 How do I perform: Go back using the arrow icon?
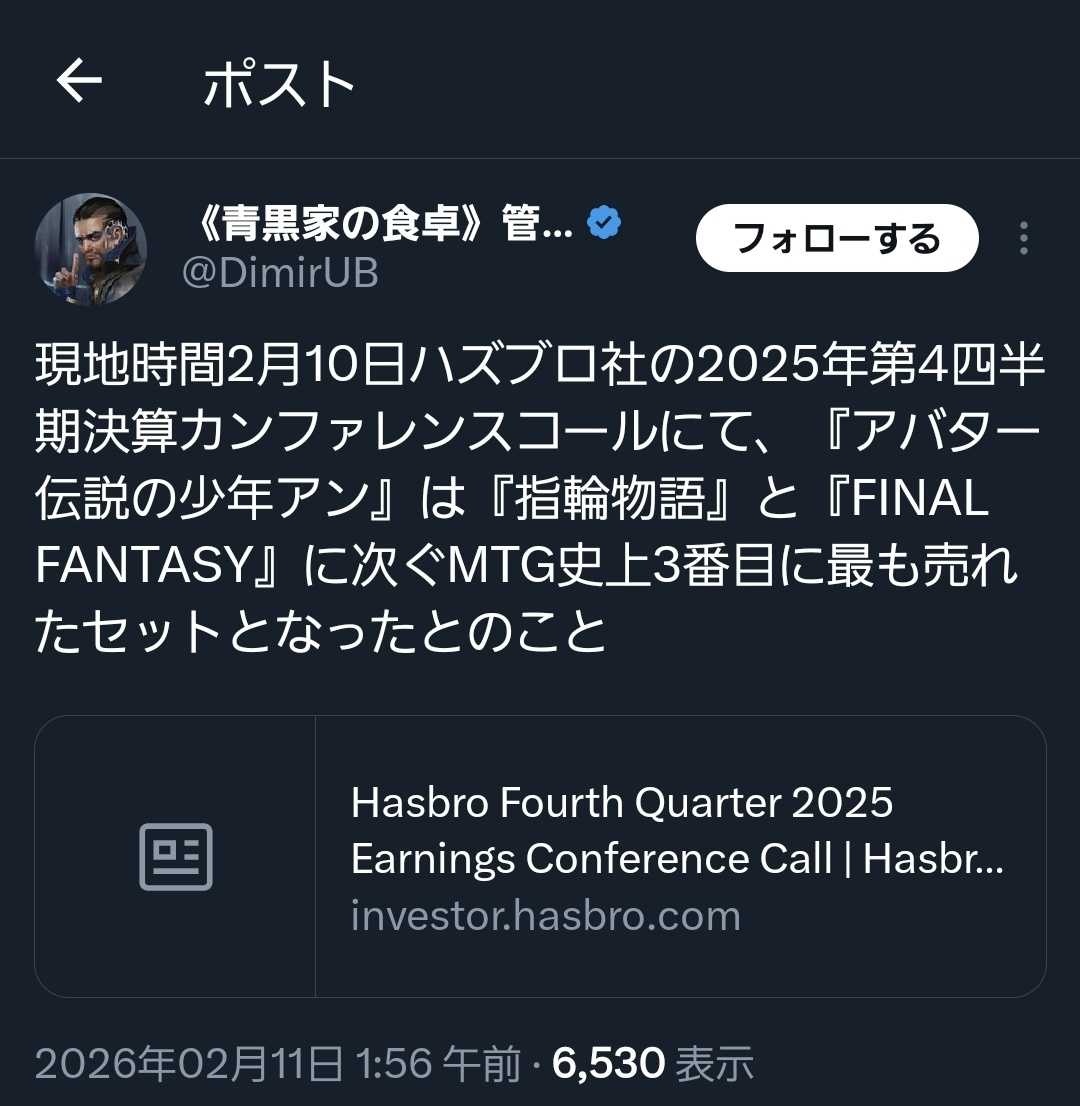point(79,82)
